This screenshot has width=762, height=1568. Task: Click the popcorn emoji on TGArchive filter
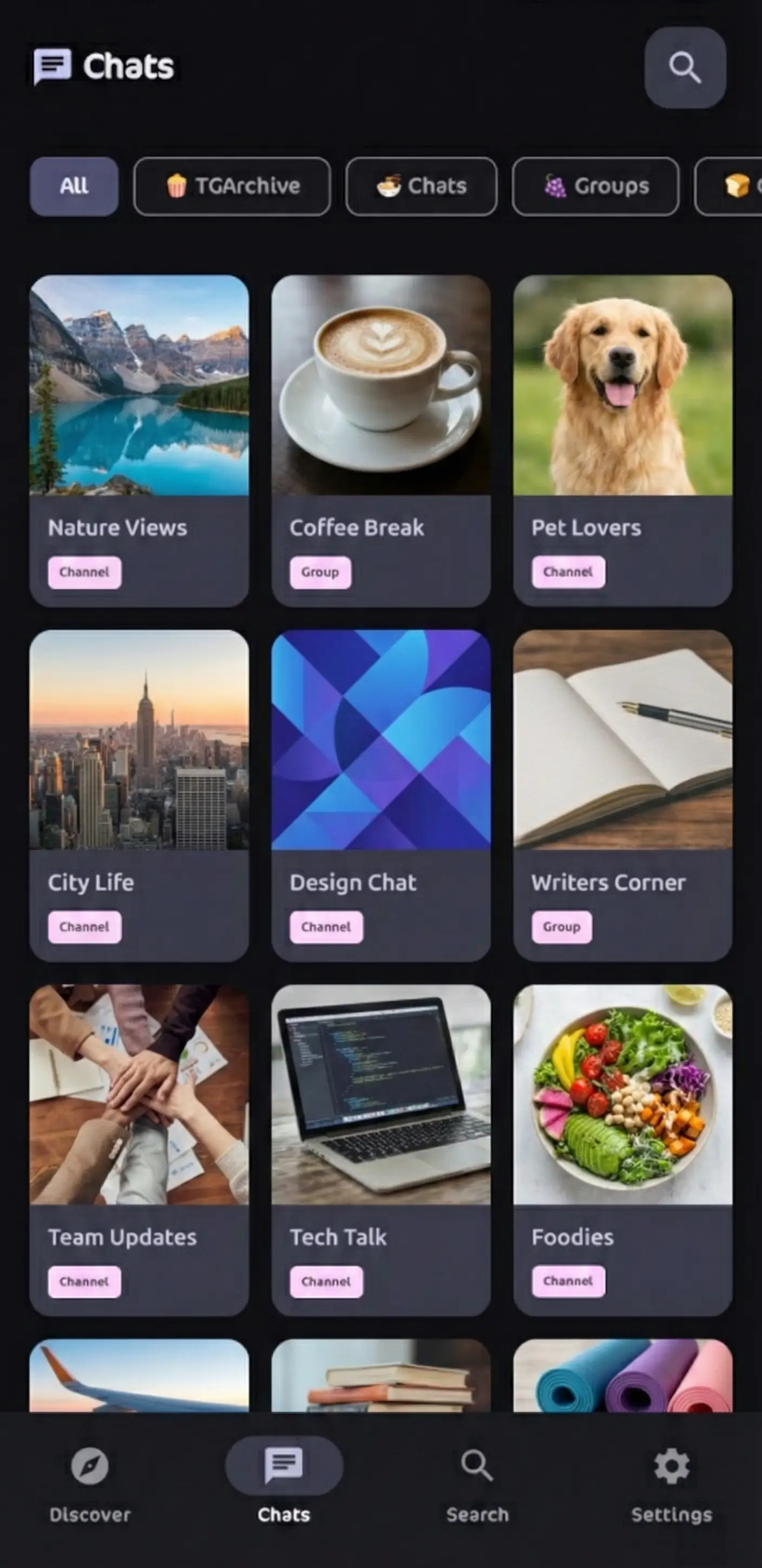[x=175, y=186]
